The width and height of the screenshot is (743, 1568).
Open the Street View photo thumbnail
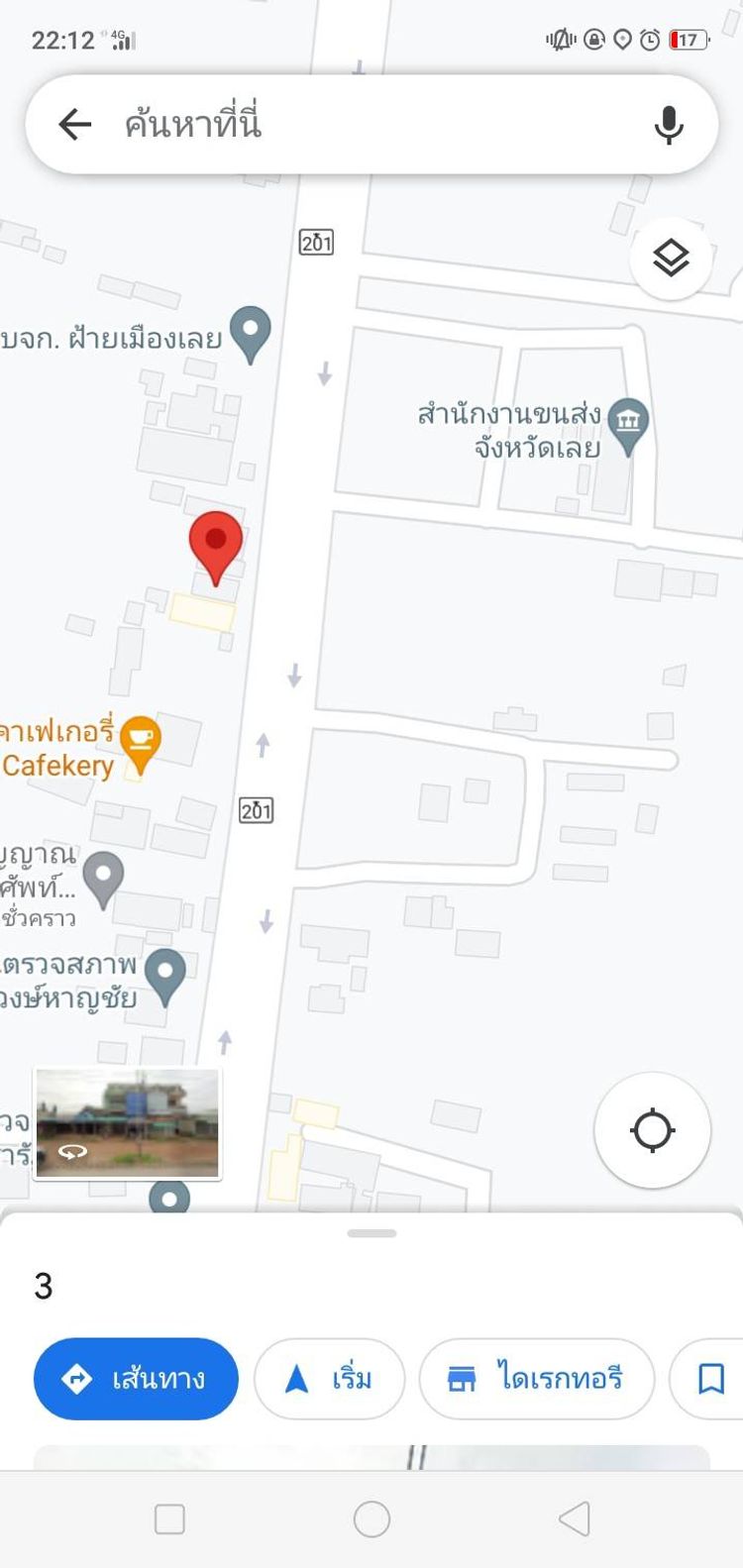pyautogui.click(x=127, y=1123)
